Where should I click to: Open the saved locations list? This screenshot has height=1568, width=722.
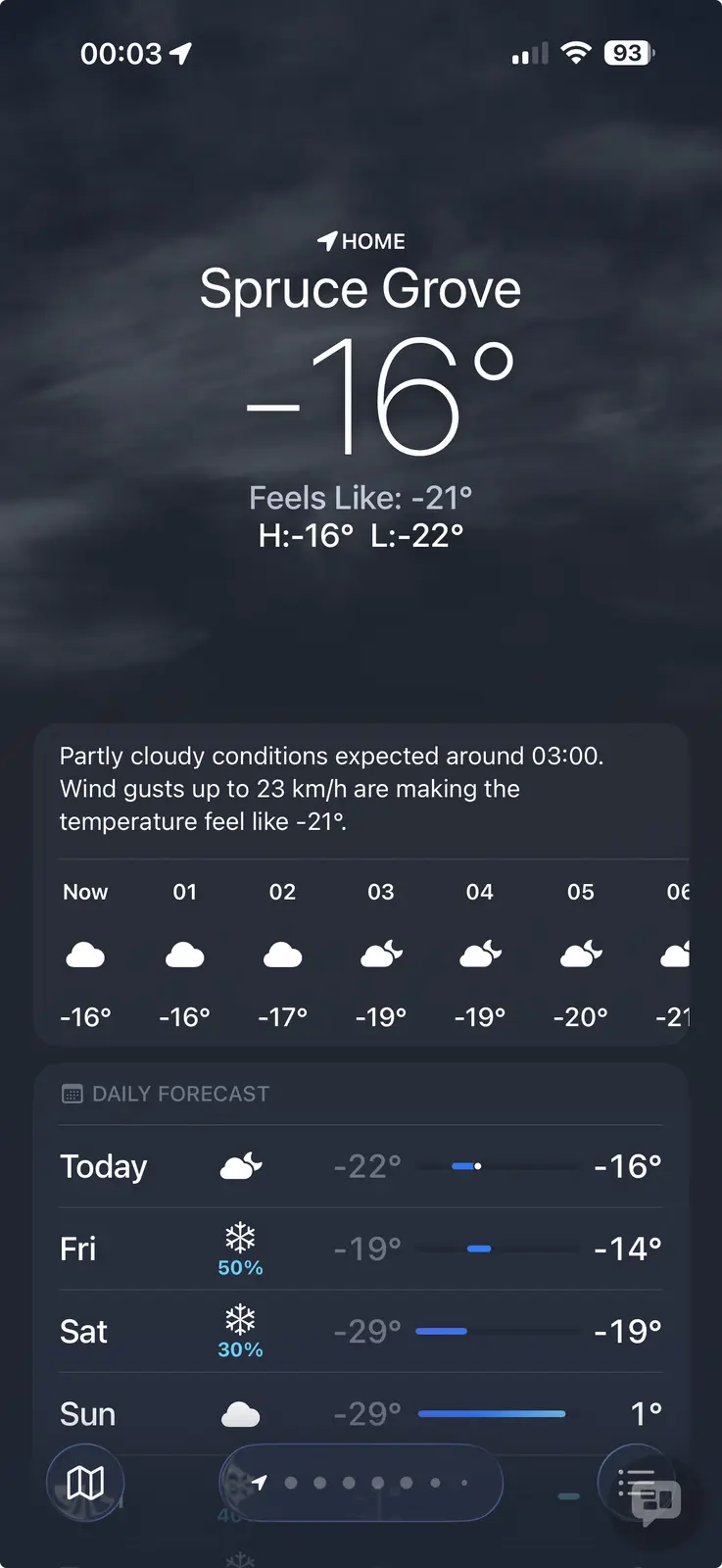[636, 1483]
